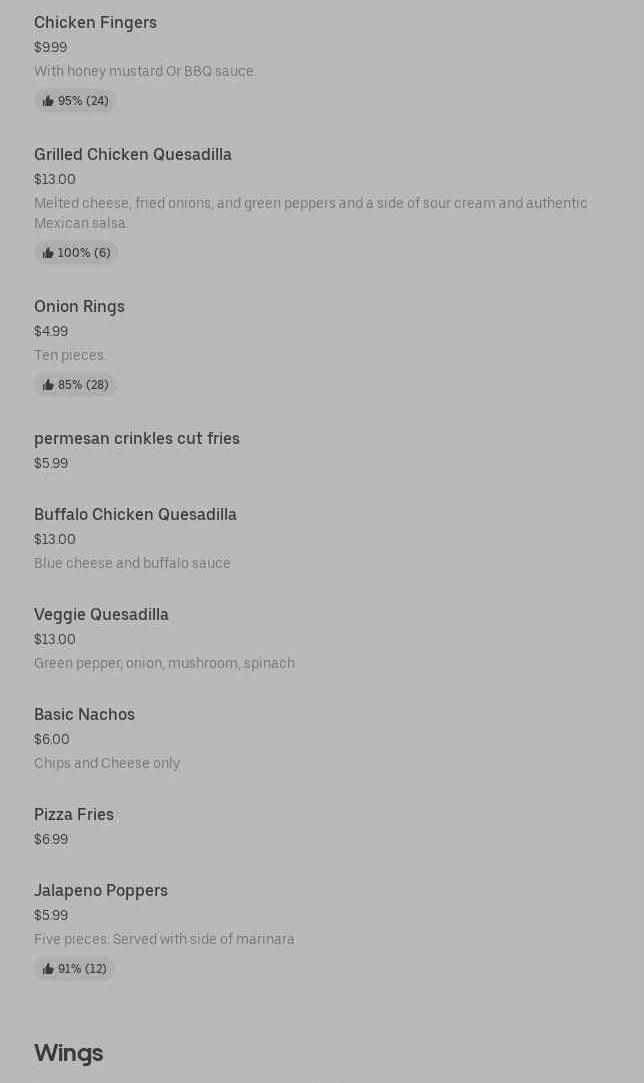Open Basic Nachos details
This screenshot has width=644, height=1083.
tap(84, 714)
